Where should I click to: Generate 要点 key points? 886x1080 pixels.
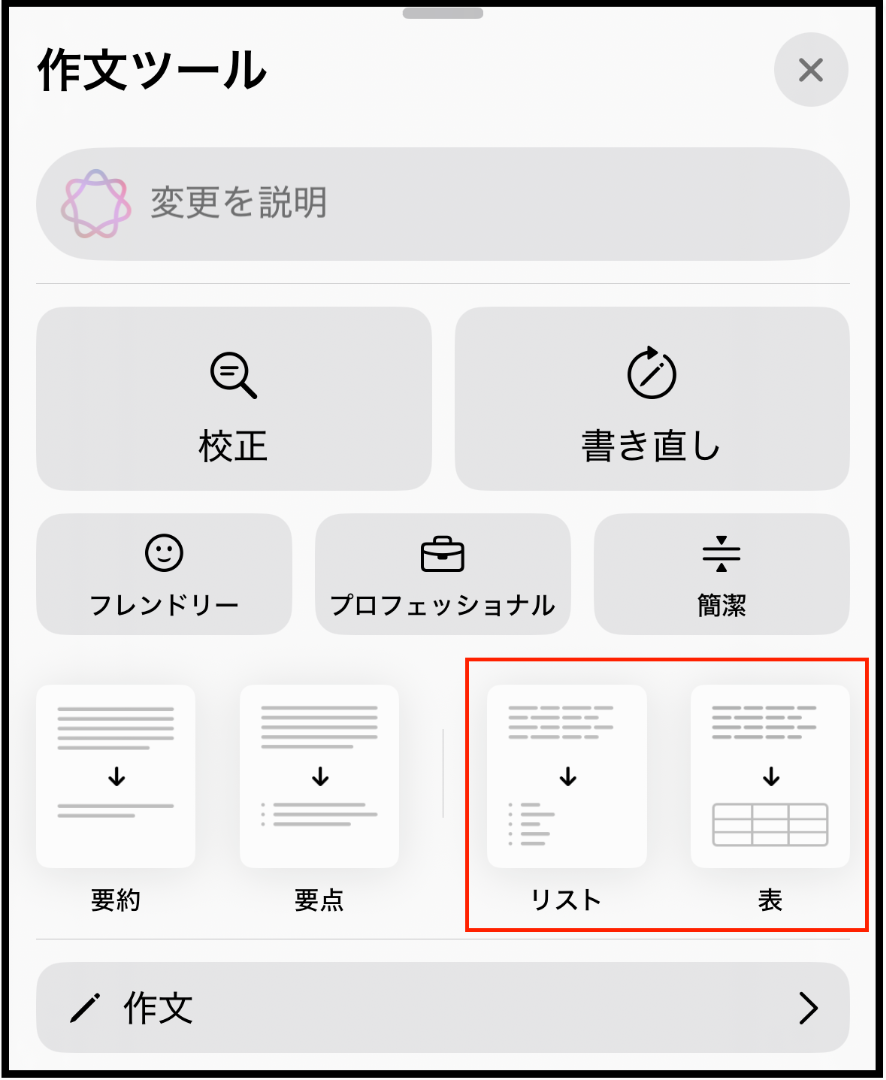pyautogui.click(x=319, y=776)
